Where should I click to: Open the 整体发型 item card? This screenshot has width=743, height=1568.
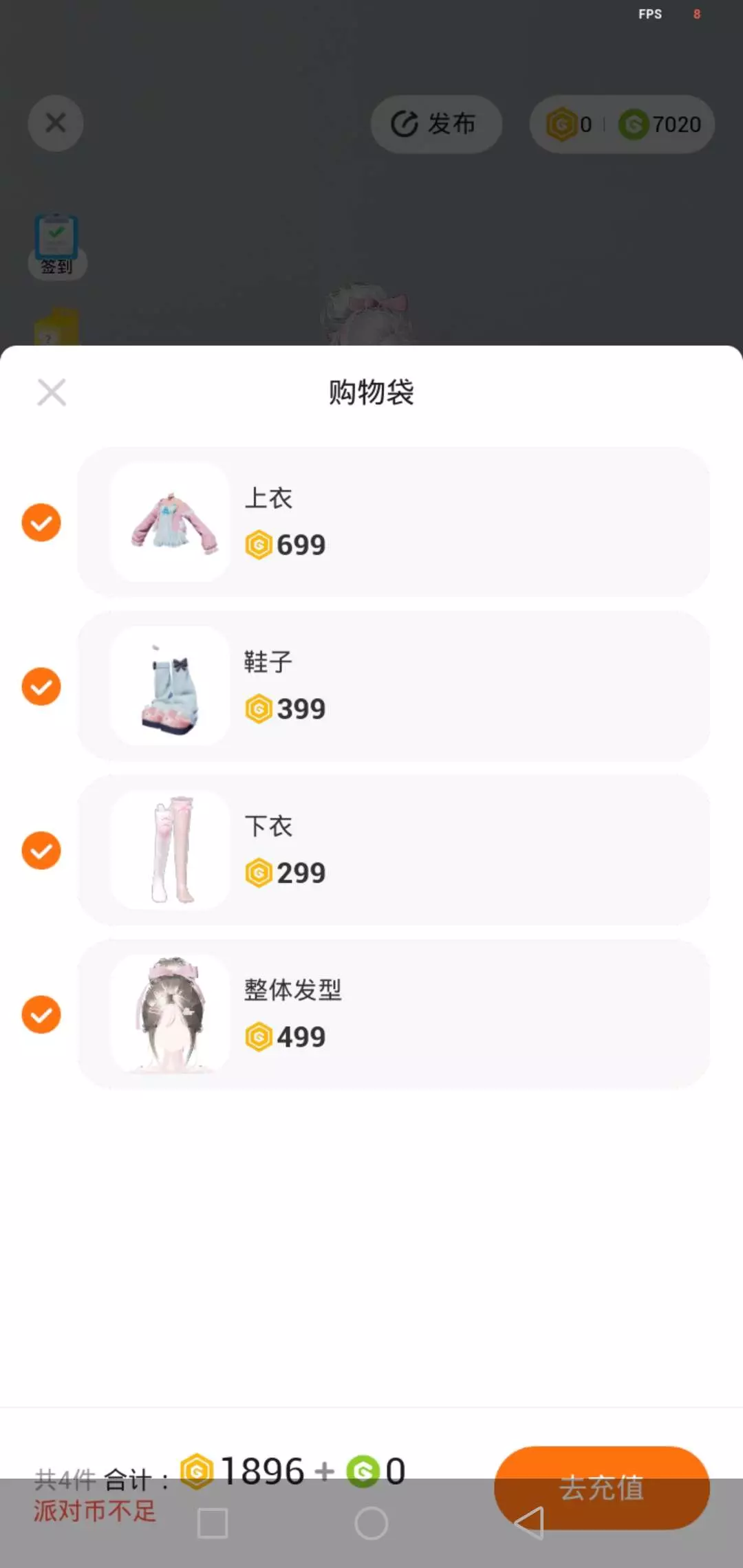click(394, 1014)
